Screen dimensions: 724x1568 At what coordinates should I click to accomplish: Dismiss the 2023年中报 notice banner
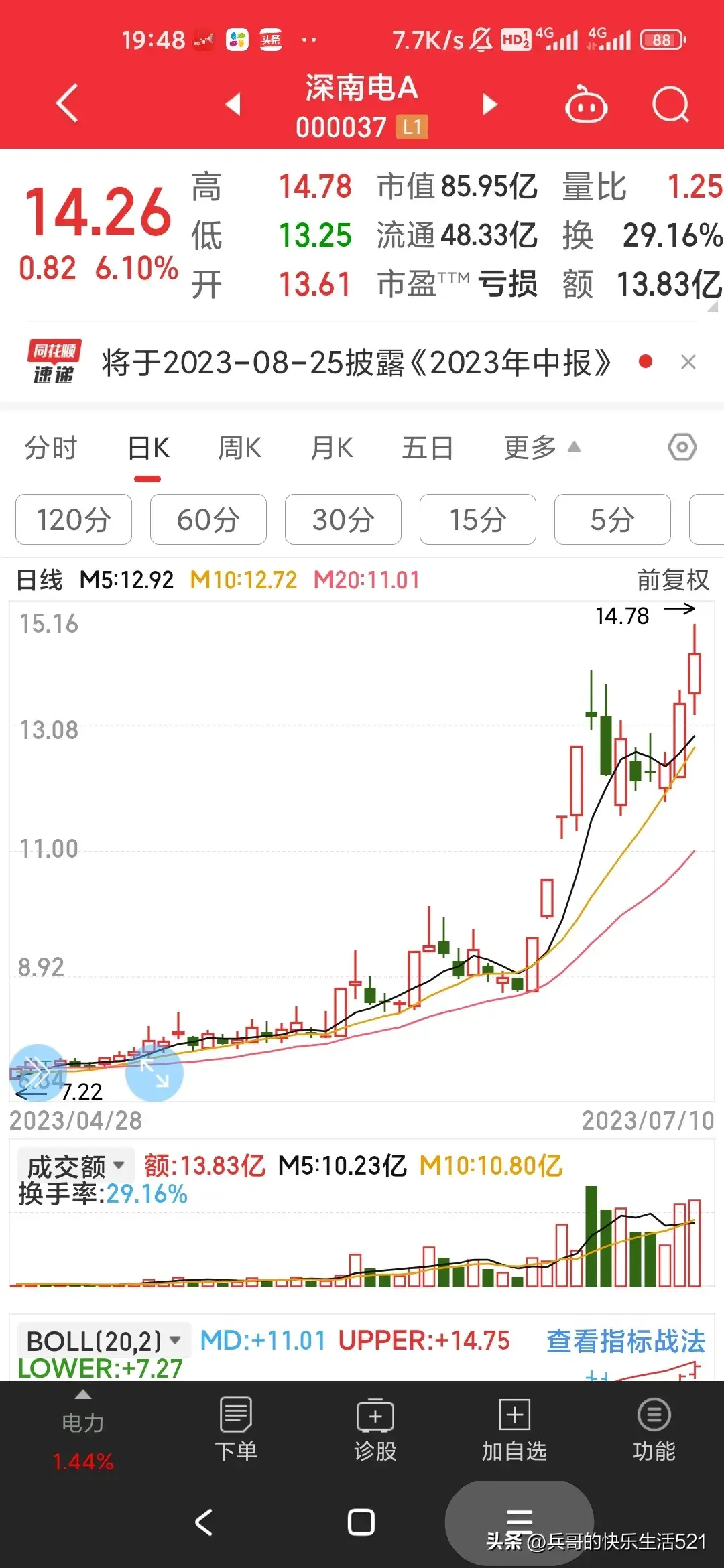(x=688, y=363)
